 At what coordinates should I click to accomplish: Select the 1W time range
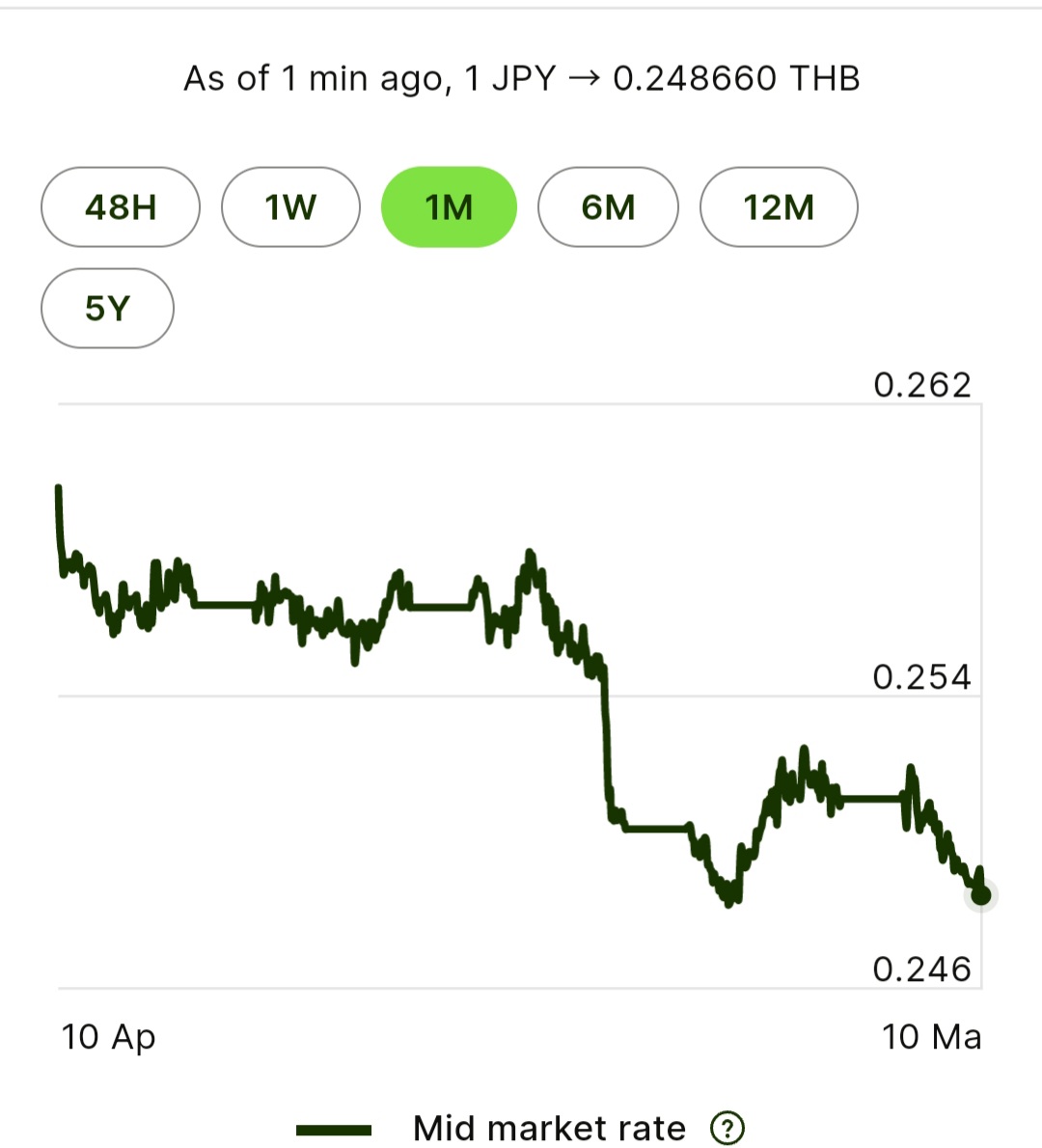pyautogui.click(x=290, y=207)
